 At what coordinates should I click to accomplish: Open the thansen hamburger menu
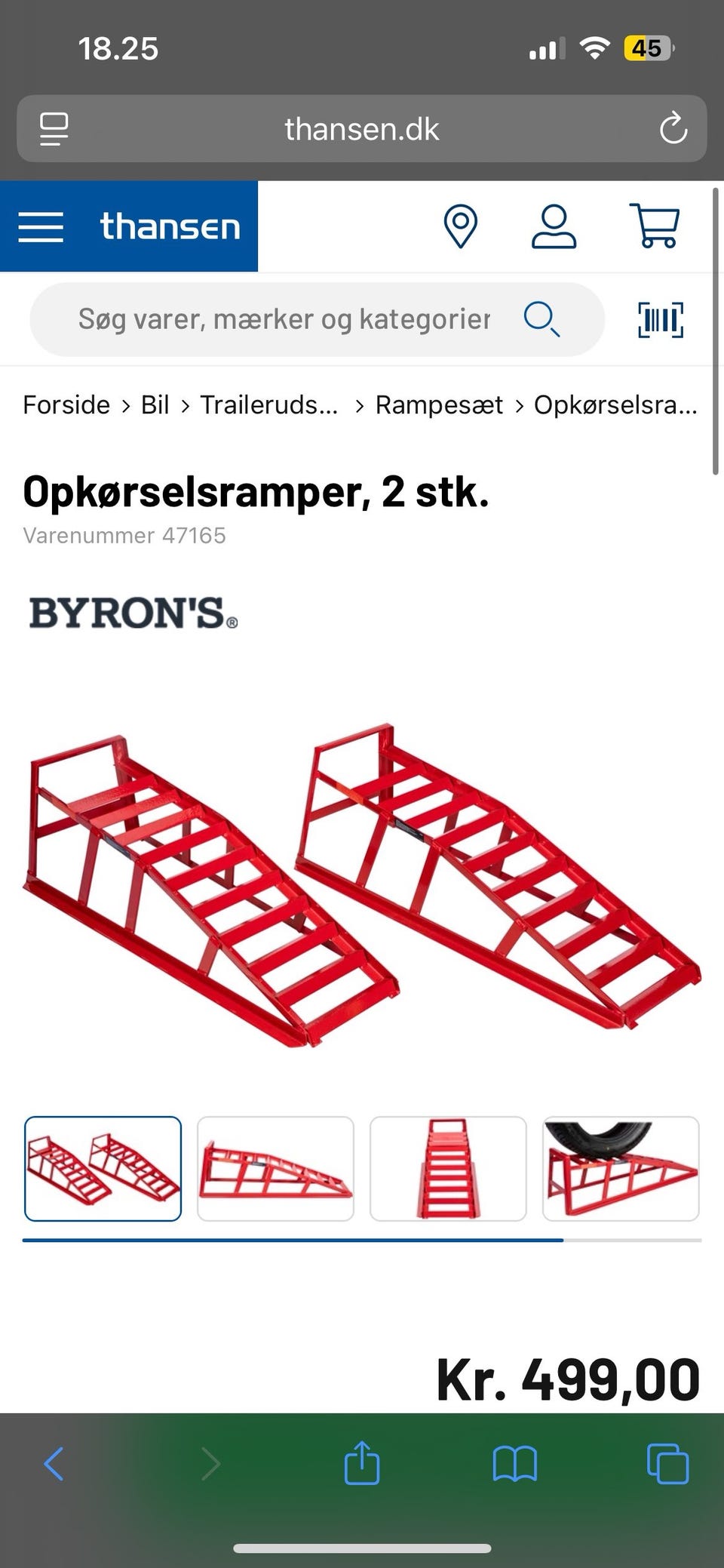tap(41, 226)
